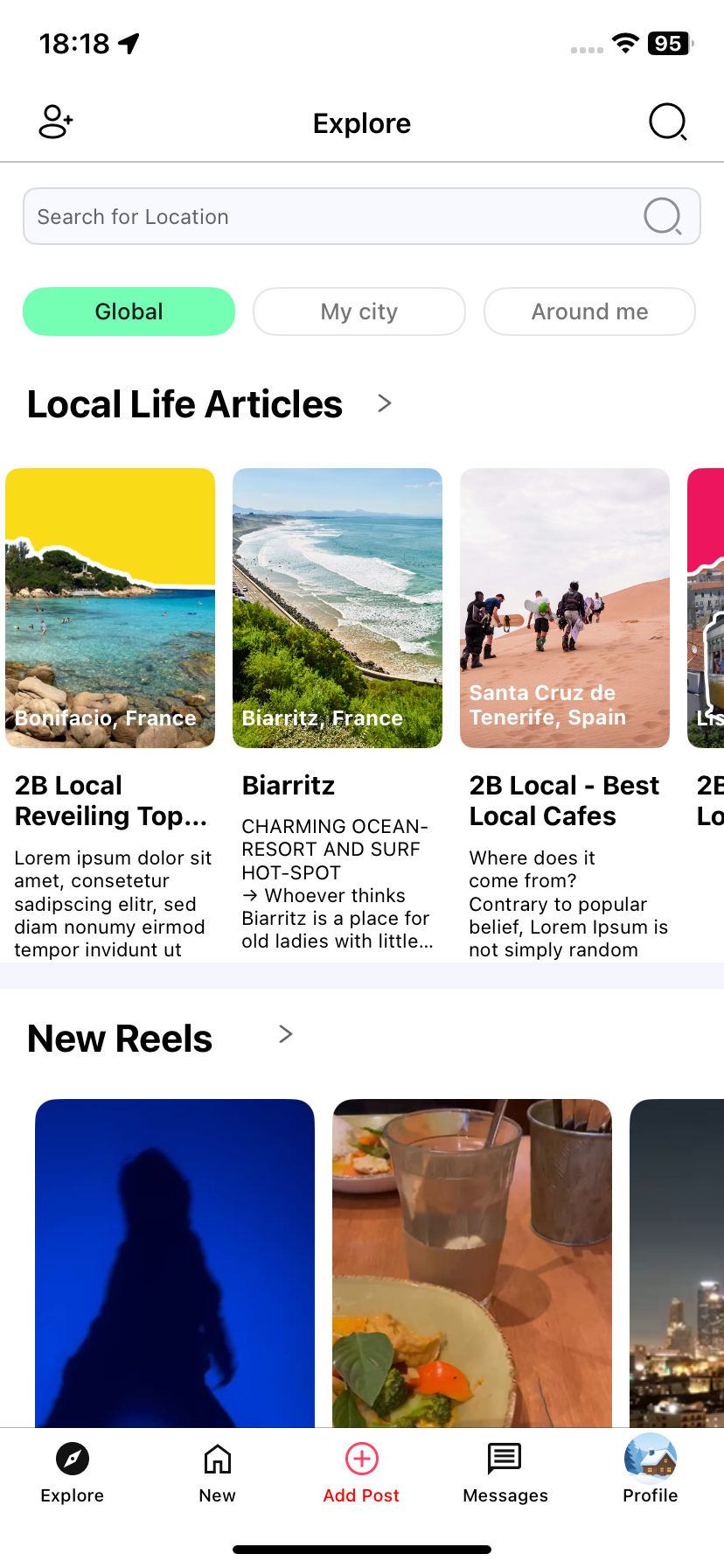Open the Biarritz, France article card
Image resolution: width=724 pixels, height=1568 pixels.
click(338, 608)
